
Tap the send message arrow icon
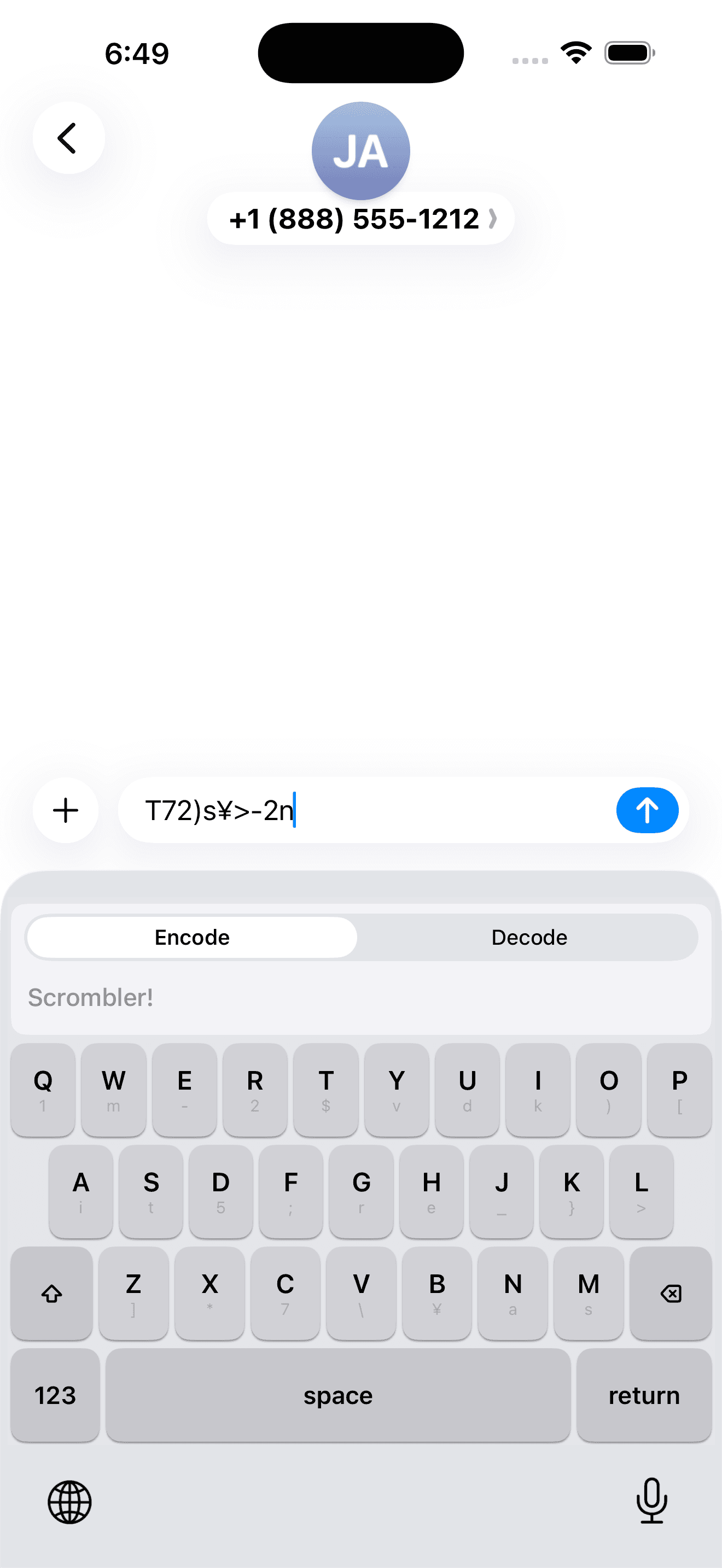pyautogui.click(x=647, y=810)
